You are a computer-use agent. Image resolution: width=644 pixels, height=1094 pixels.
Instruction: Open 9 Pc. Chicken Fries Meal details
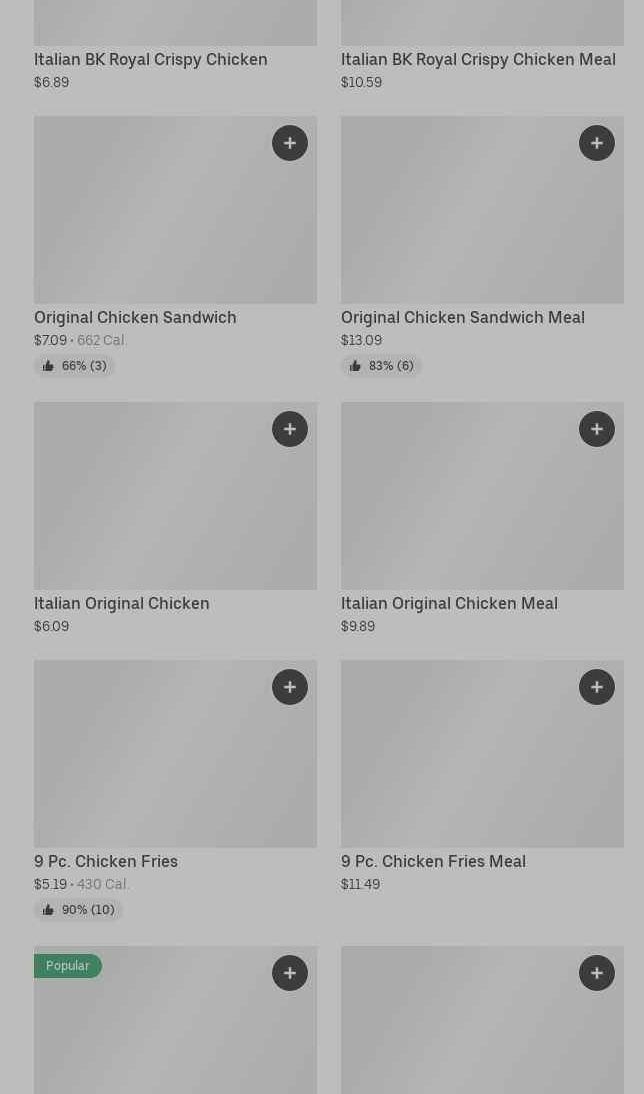433,861
